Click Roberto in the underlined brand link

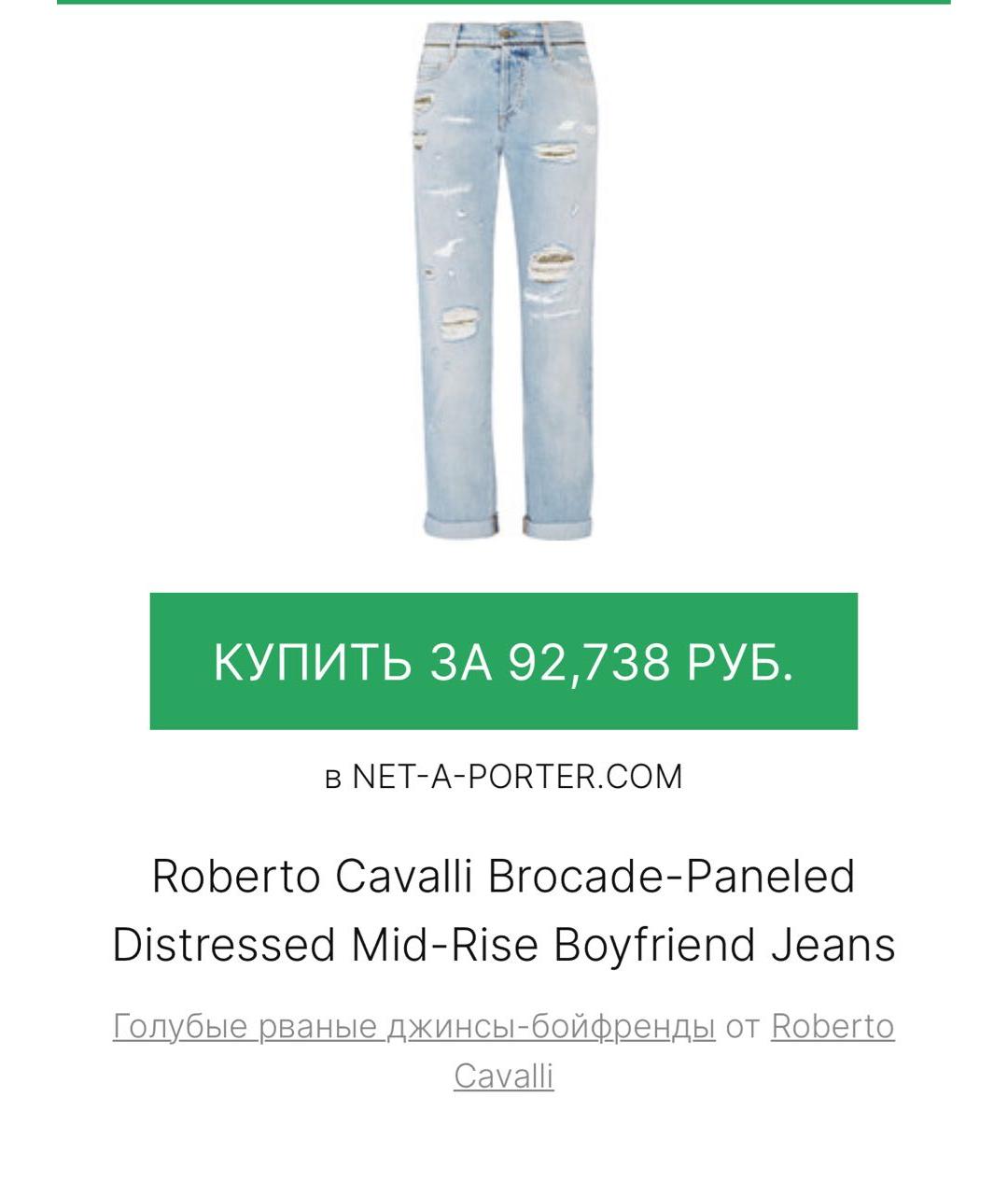[x=831, y=1025]
